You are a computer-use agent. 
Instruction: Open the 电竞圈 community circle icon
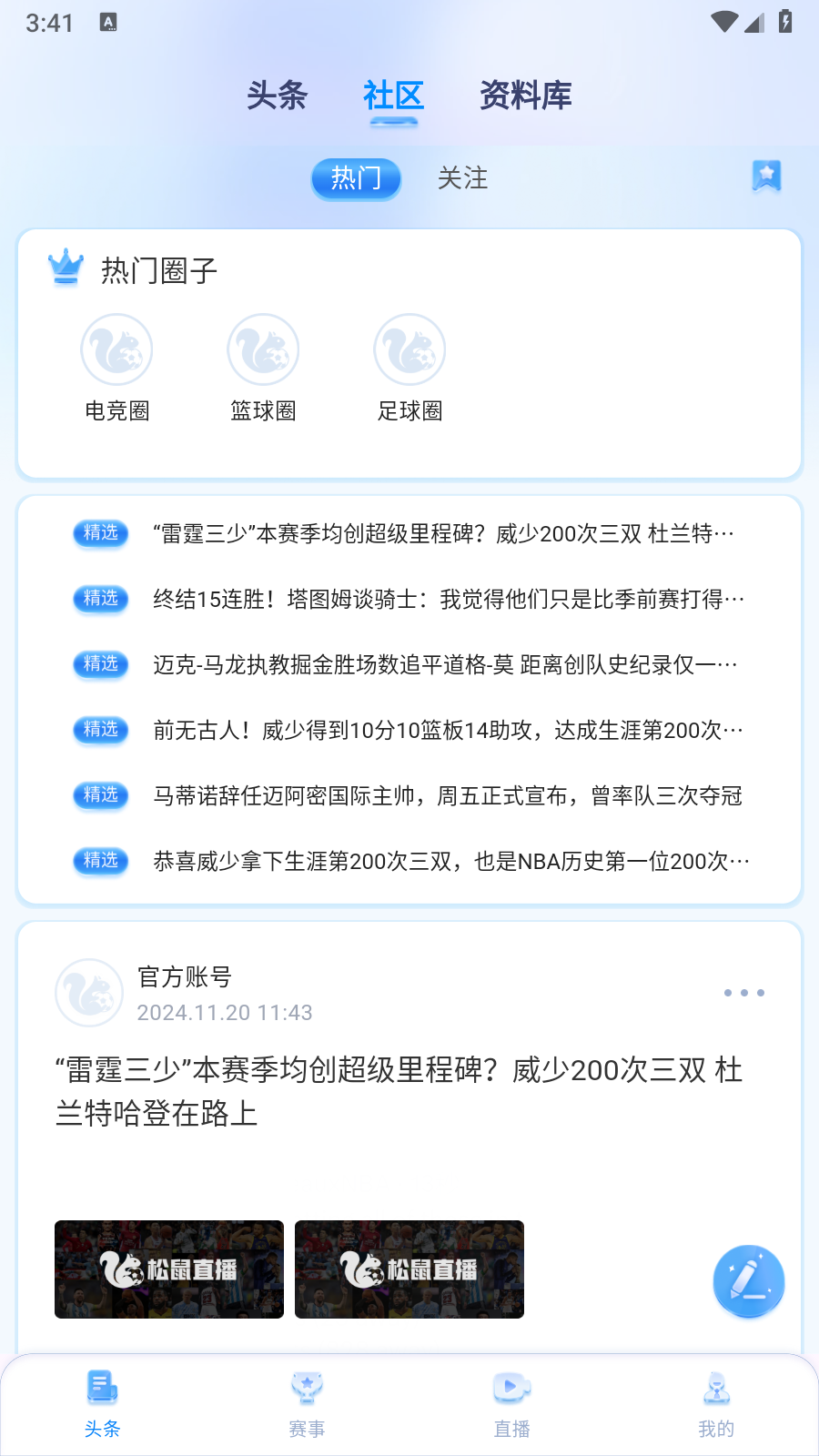coord(116,349)
